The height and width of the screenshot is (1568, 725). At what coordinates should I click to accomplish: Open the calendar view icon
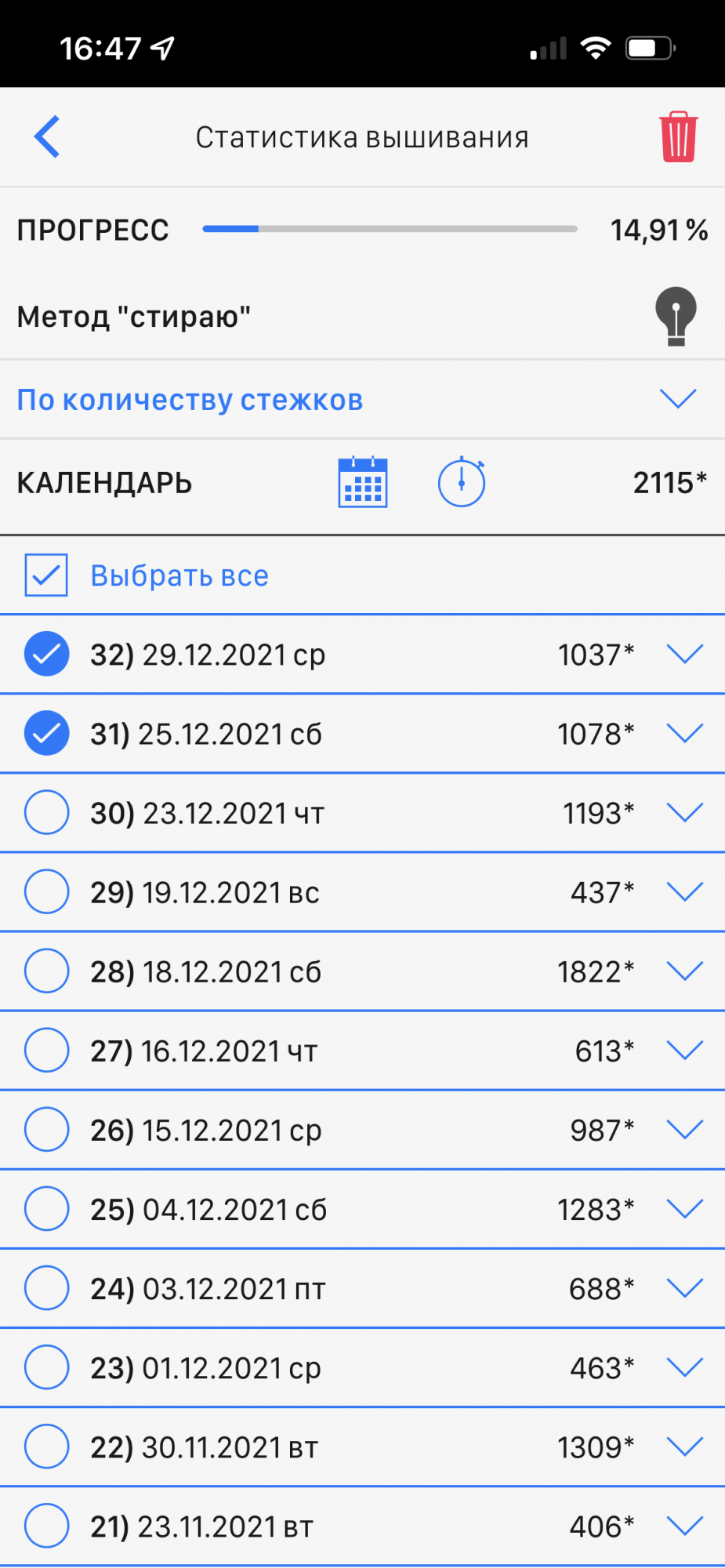click(x=363, y=482)
